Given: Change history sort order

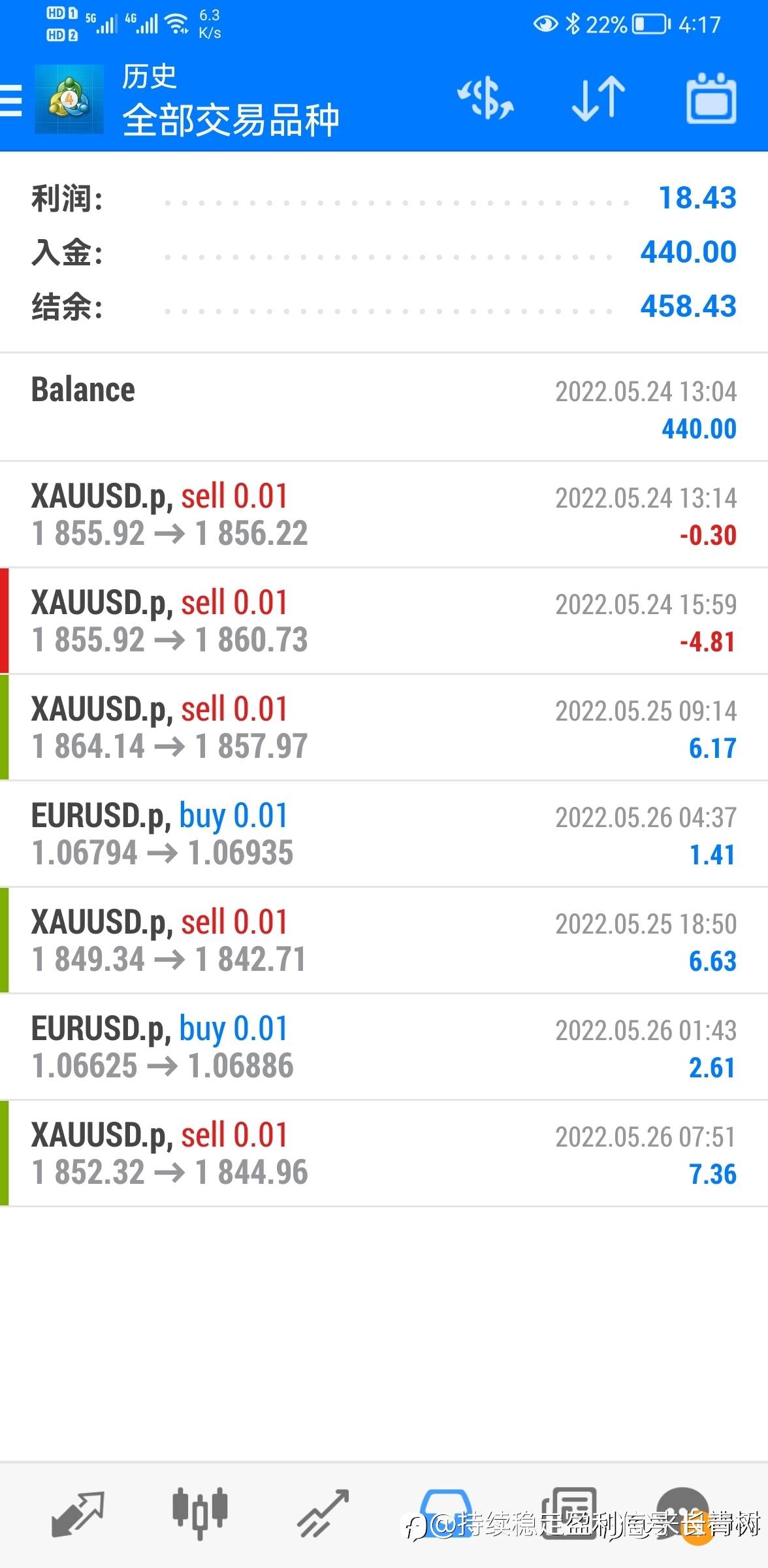Looking at the screenshot, I should click(x=598, y=99).
